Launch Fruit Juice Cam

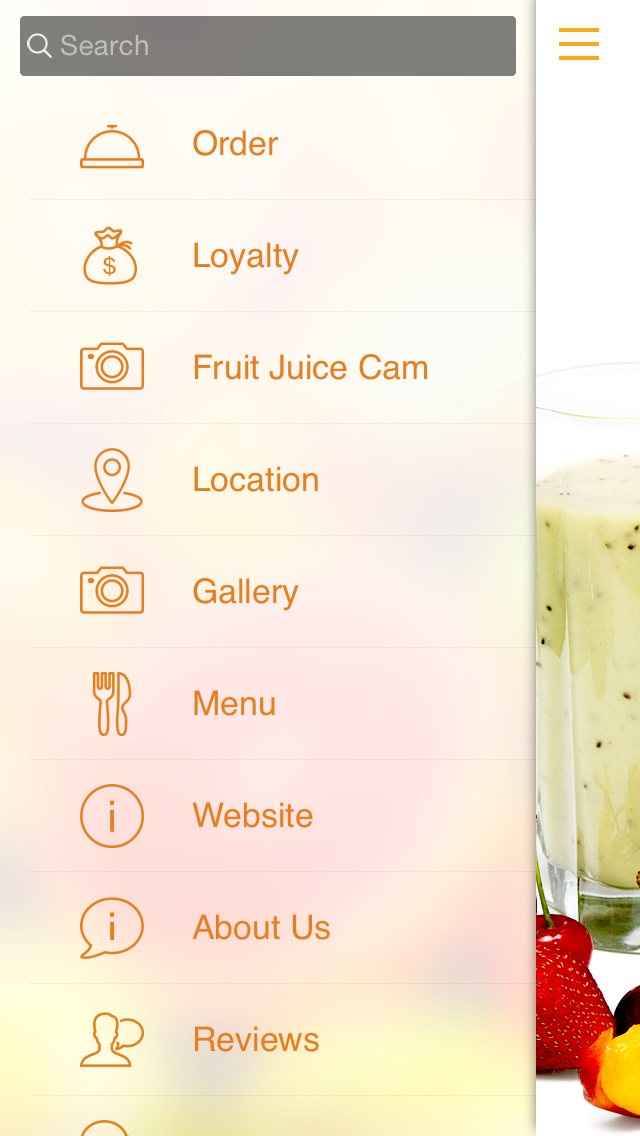(310, 368)
